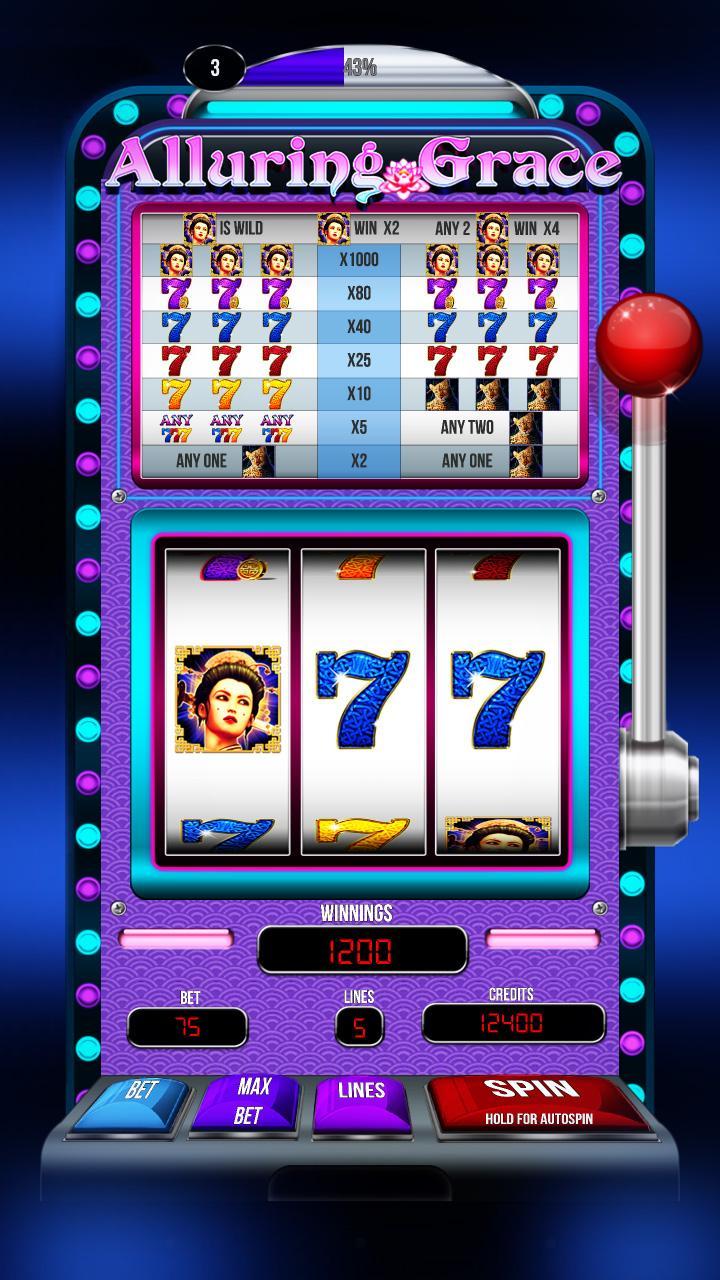Hit the red SPIN button
The image size is (720, 1280).
[535, 1102]
